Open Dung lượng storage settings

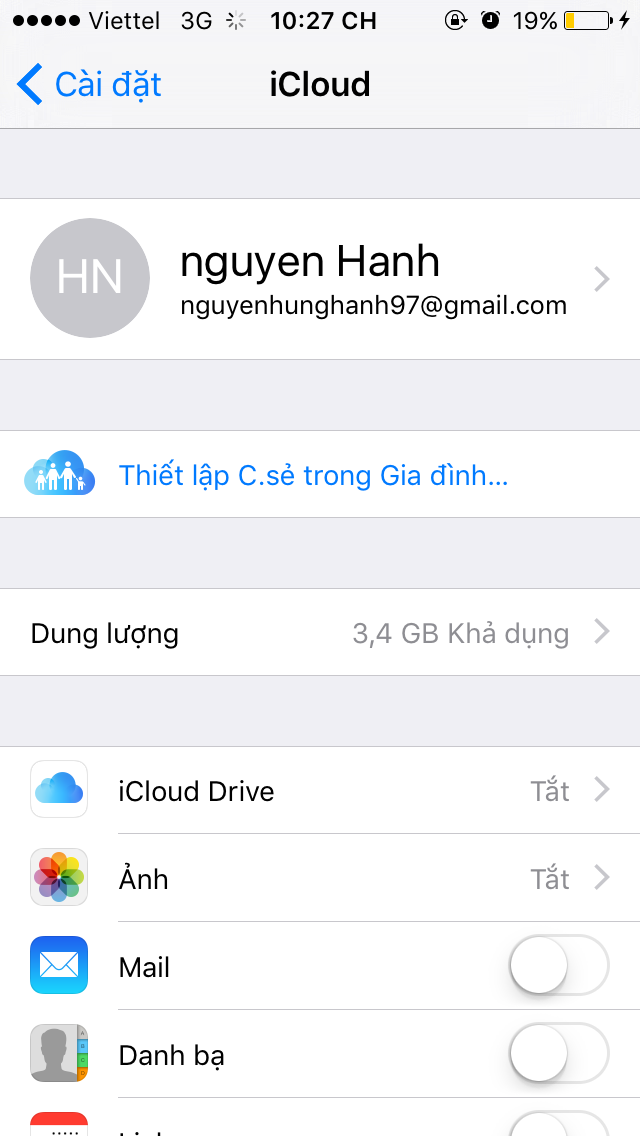click(x=320, y=632)
